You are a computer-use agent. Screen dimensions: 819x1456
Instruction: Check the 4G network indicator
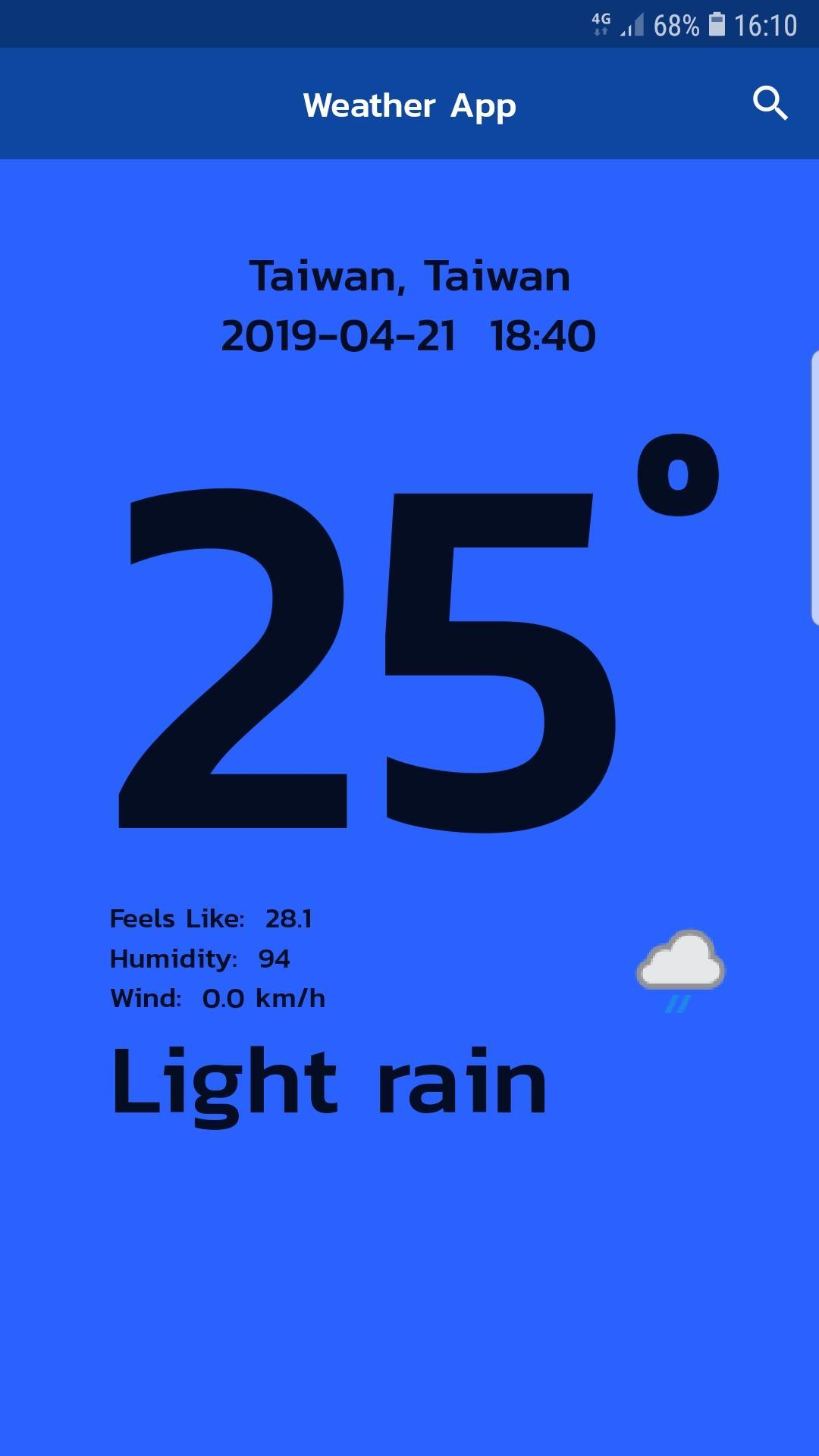coord(600,23)
